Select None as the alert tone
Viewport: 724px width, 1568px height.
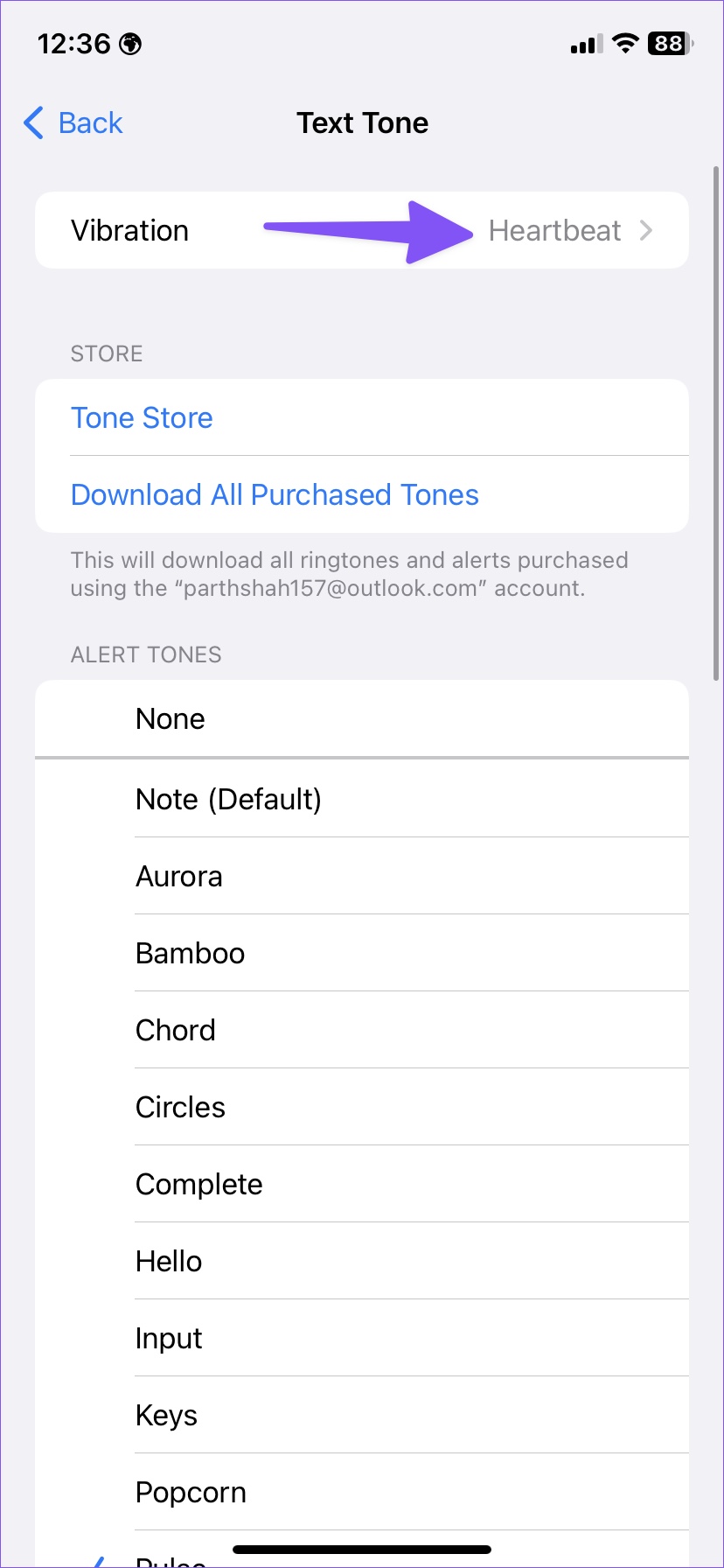[x=170, y=718]
